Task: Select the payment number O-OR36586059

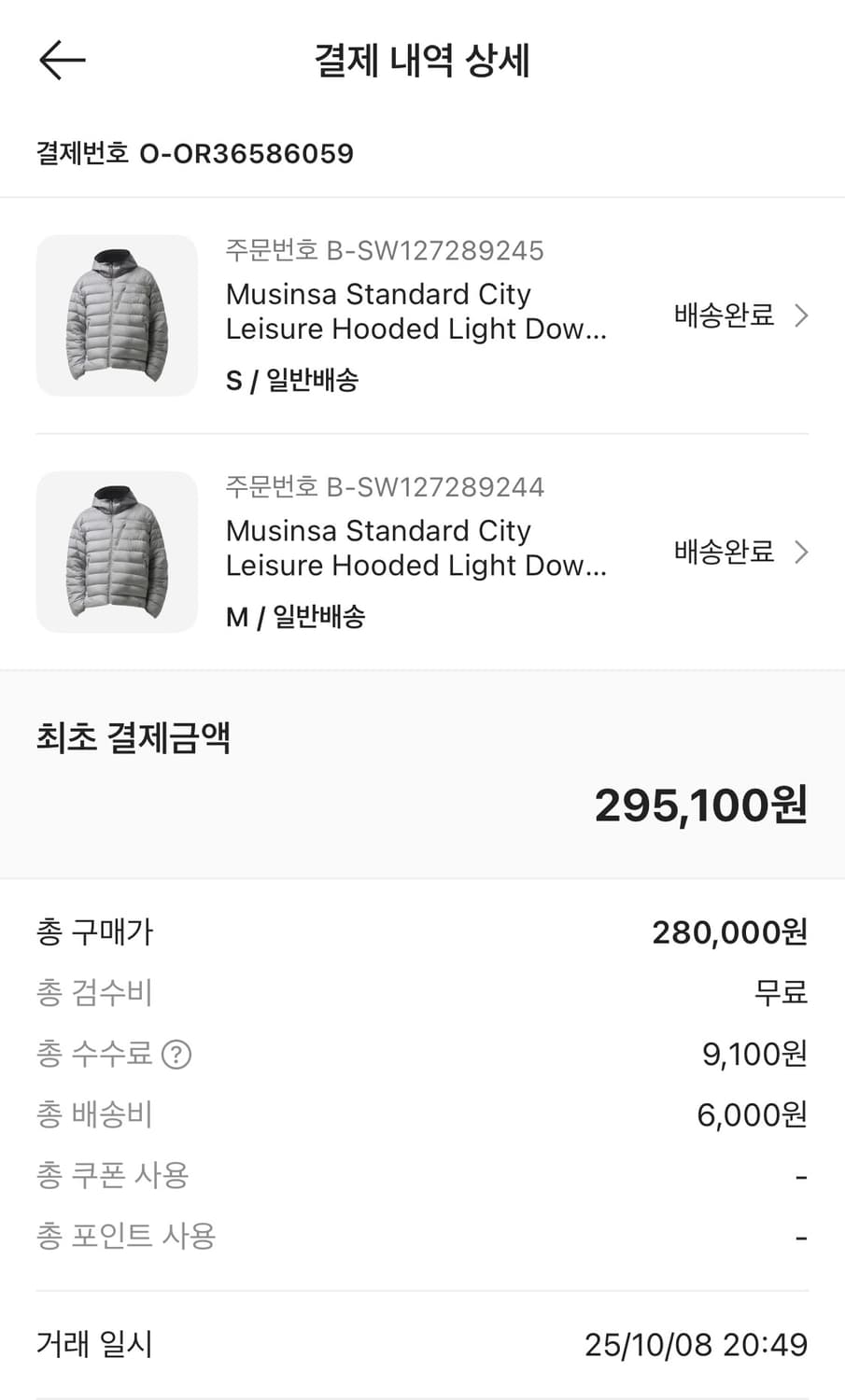Action: pyautogui.click(x=246, y=153)
